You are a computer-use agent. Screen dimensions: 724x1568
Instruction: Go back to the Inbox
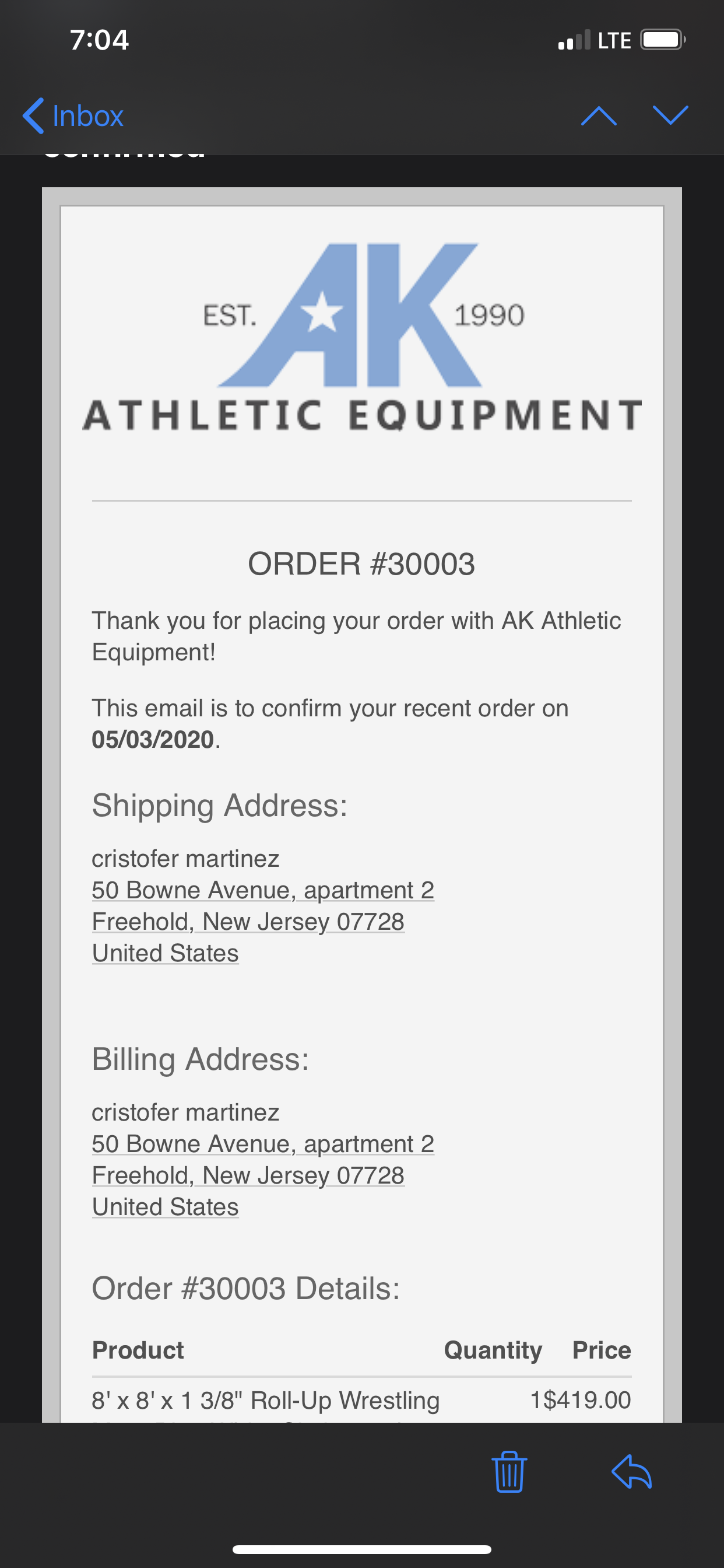(x=73, y=116)
